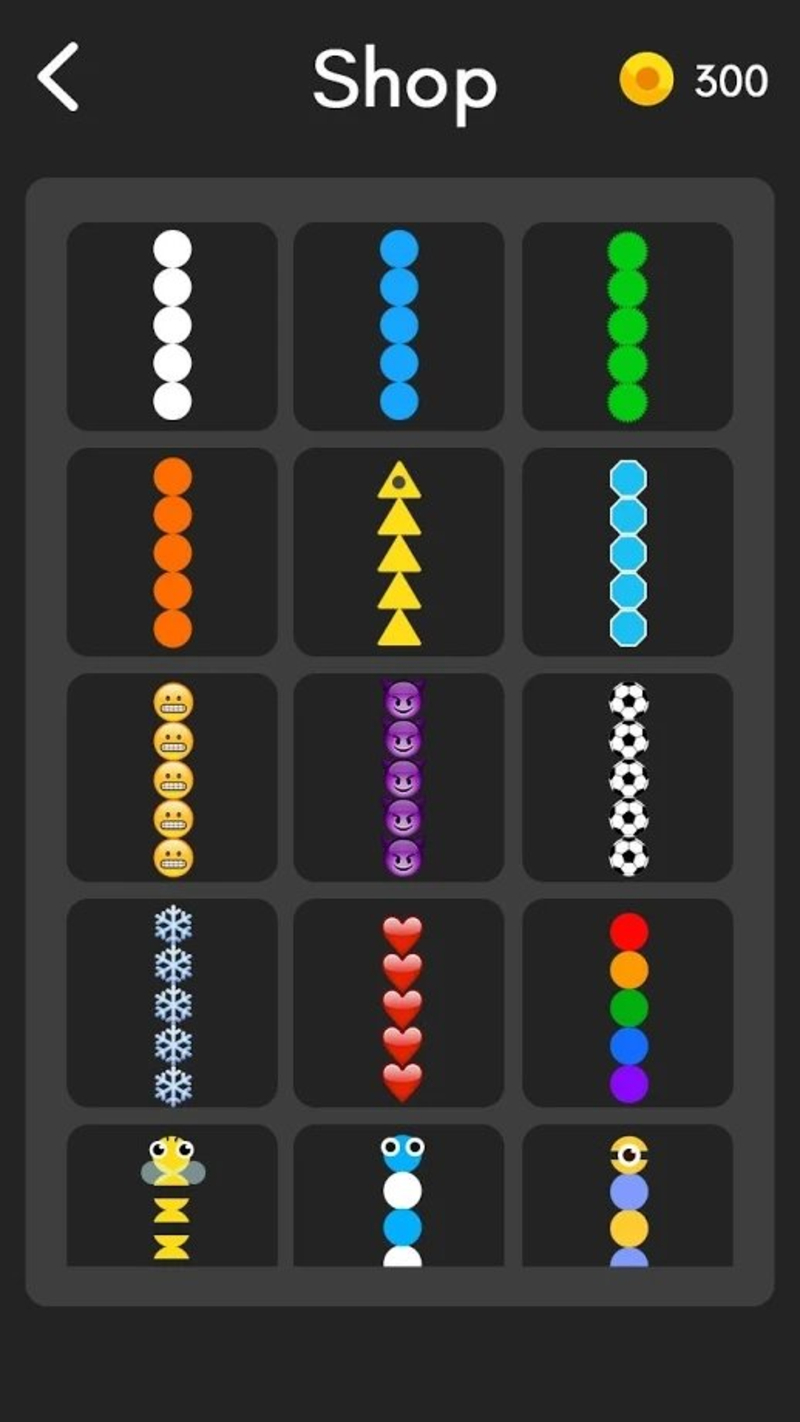Image resolution: width=800 pixels, height=1422 pixels.
Task: Pick the rainbow colored circles skin
Action: 627,1003
